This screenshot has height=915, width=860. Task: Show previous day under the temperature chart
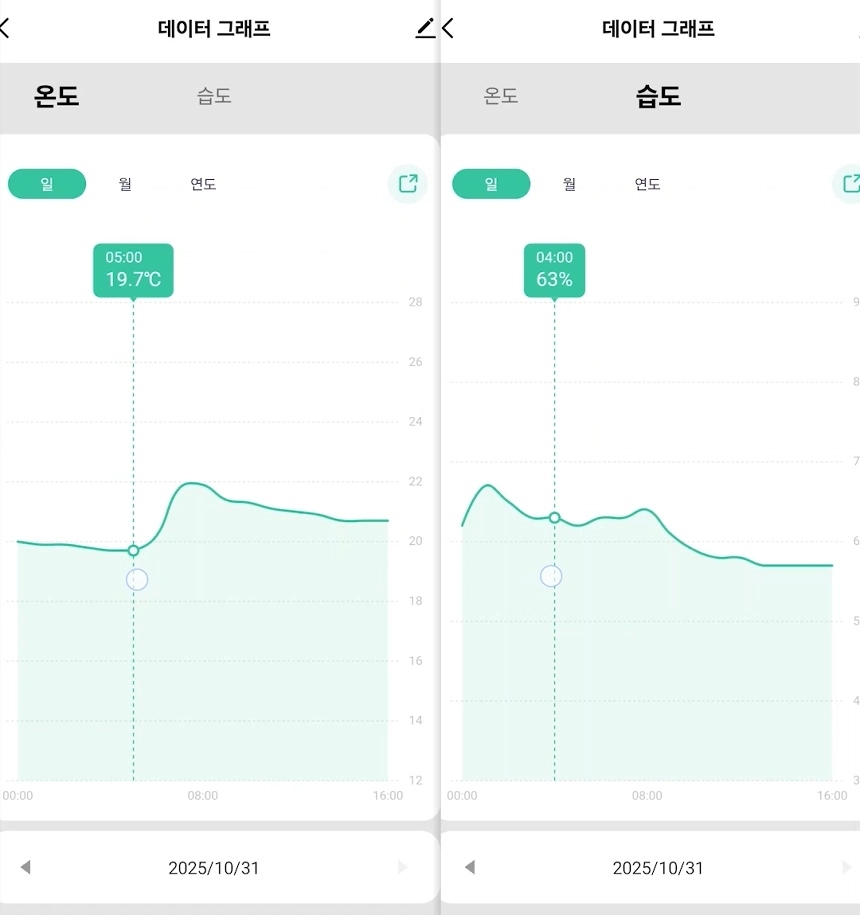pos(26,867)
